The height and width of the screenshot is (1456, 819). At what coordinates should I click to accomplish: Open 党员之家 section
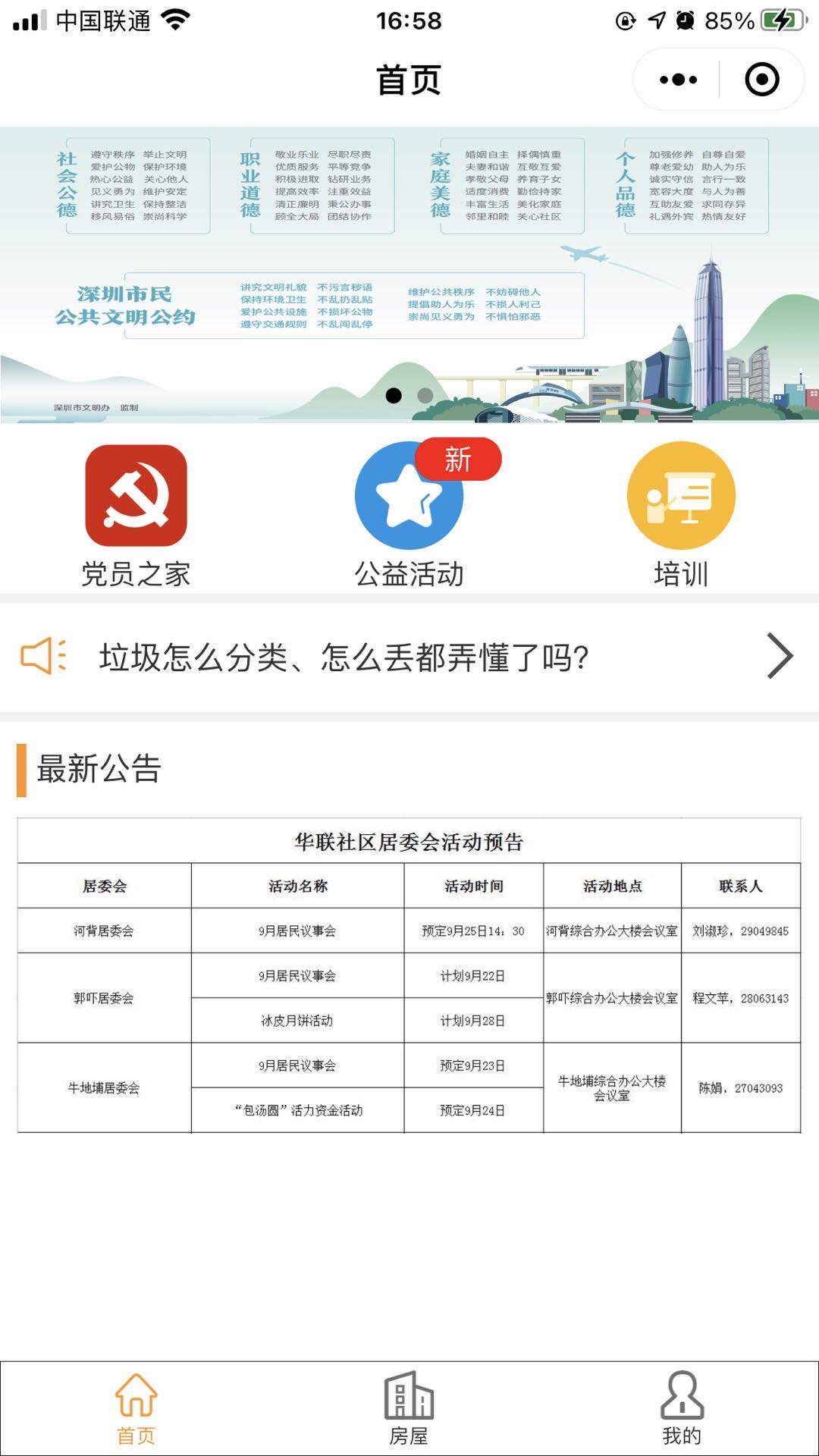pos(136,514)
